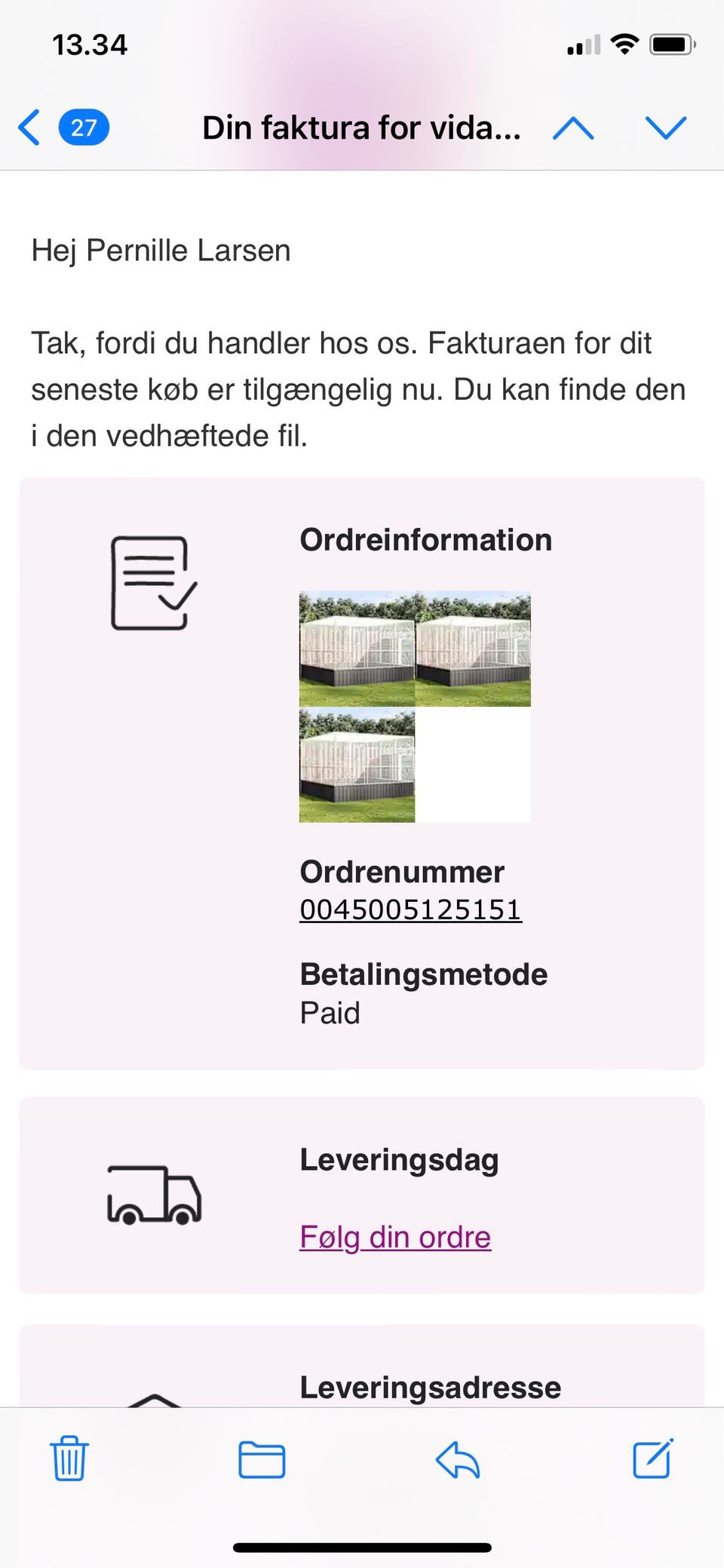Open next email with down chevron
The image size is (724, 1568).
(x=664, y=127)
